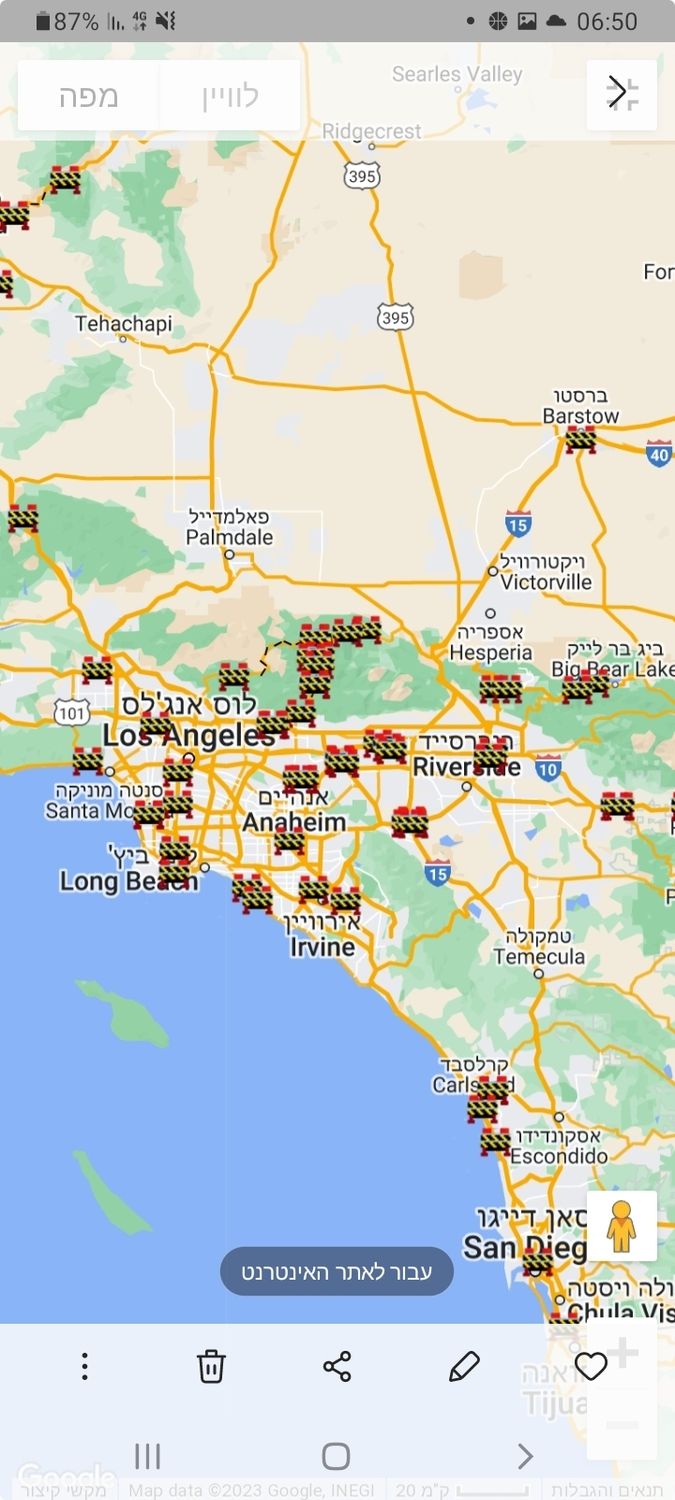Navigate back using system arrow

point(525,1456)
